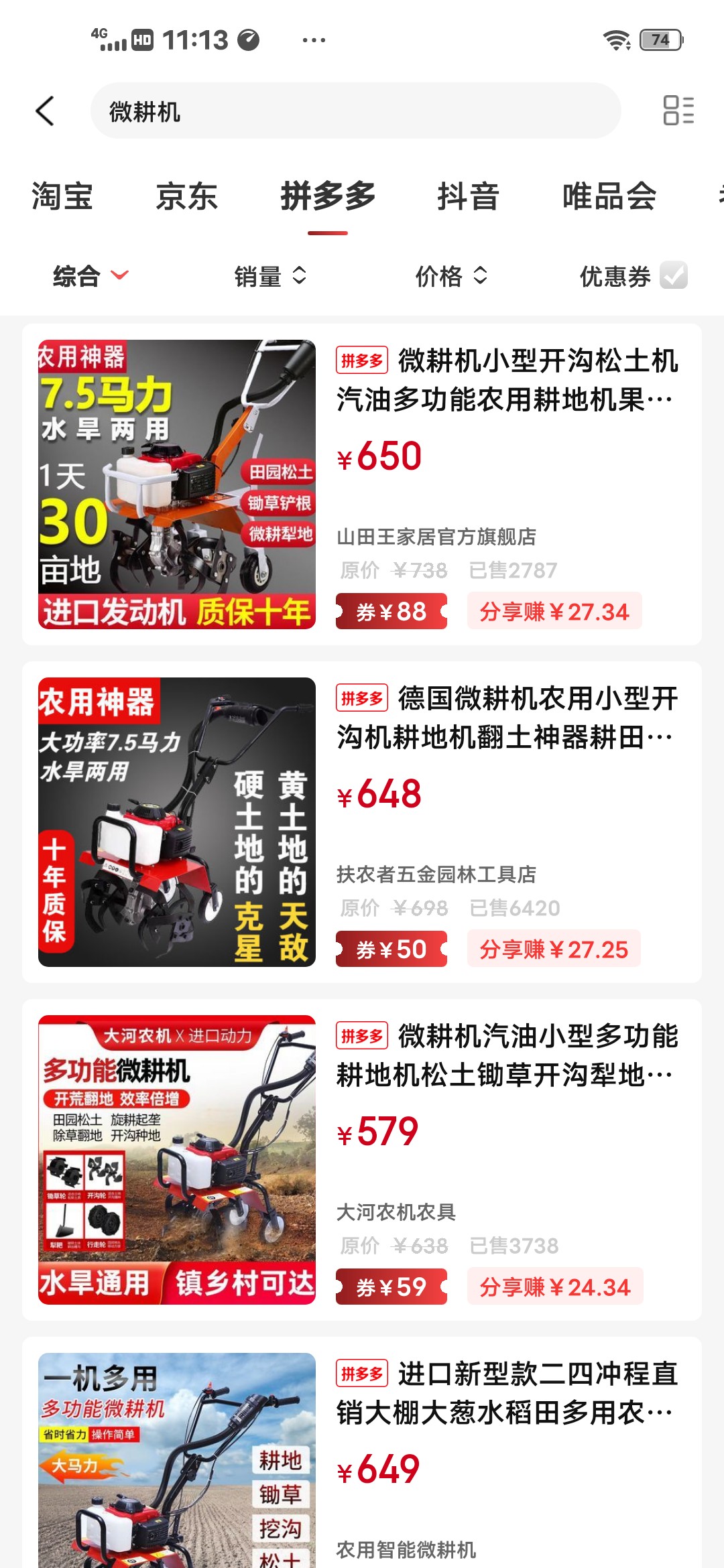Switch the list layout view icon
724x1568 pixels.
coord(678,111)
